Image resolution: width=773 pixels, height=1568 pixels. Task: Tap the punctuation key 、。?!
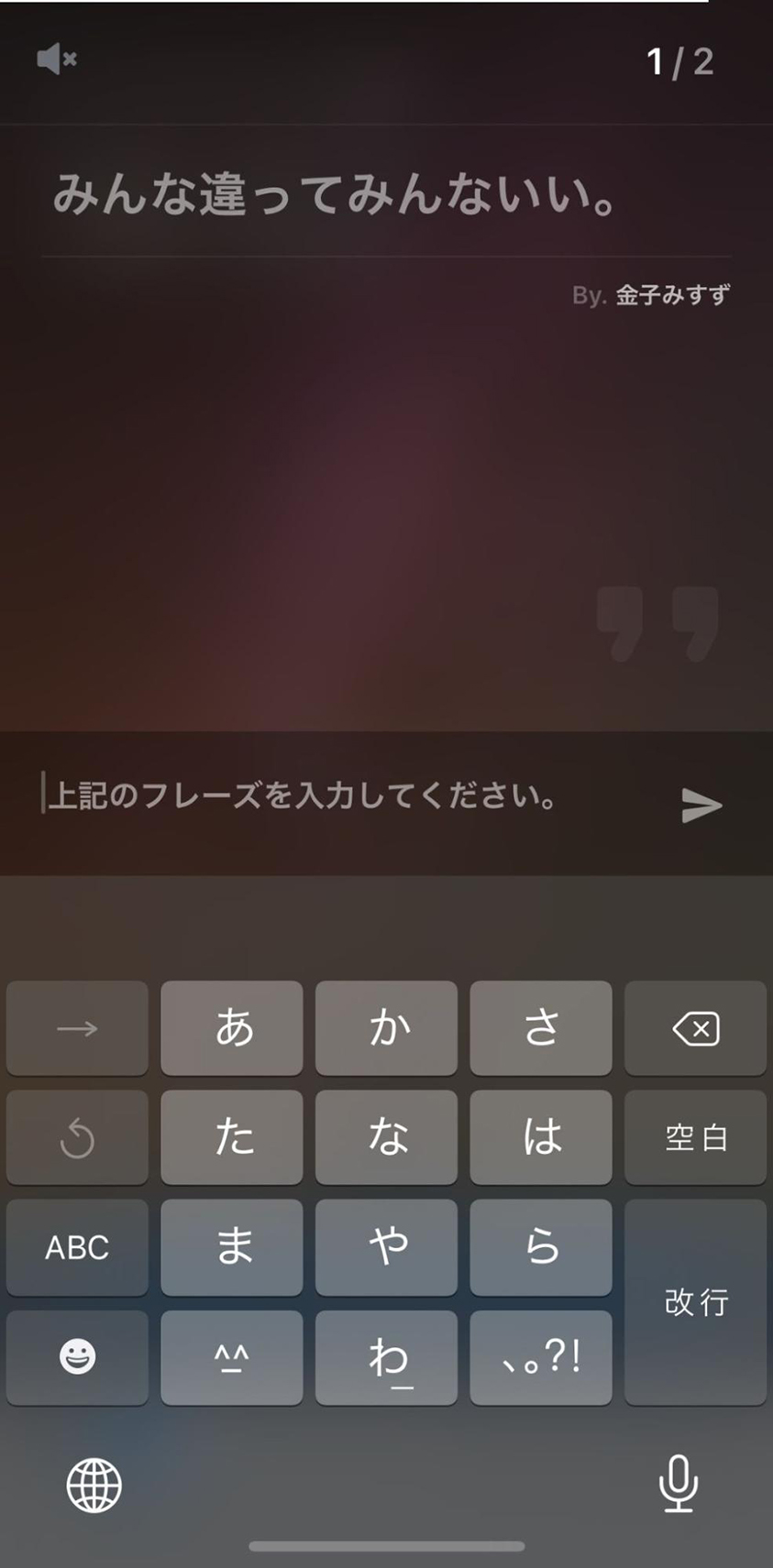[x=541, y=1357]
